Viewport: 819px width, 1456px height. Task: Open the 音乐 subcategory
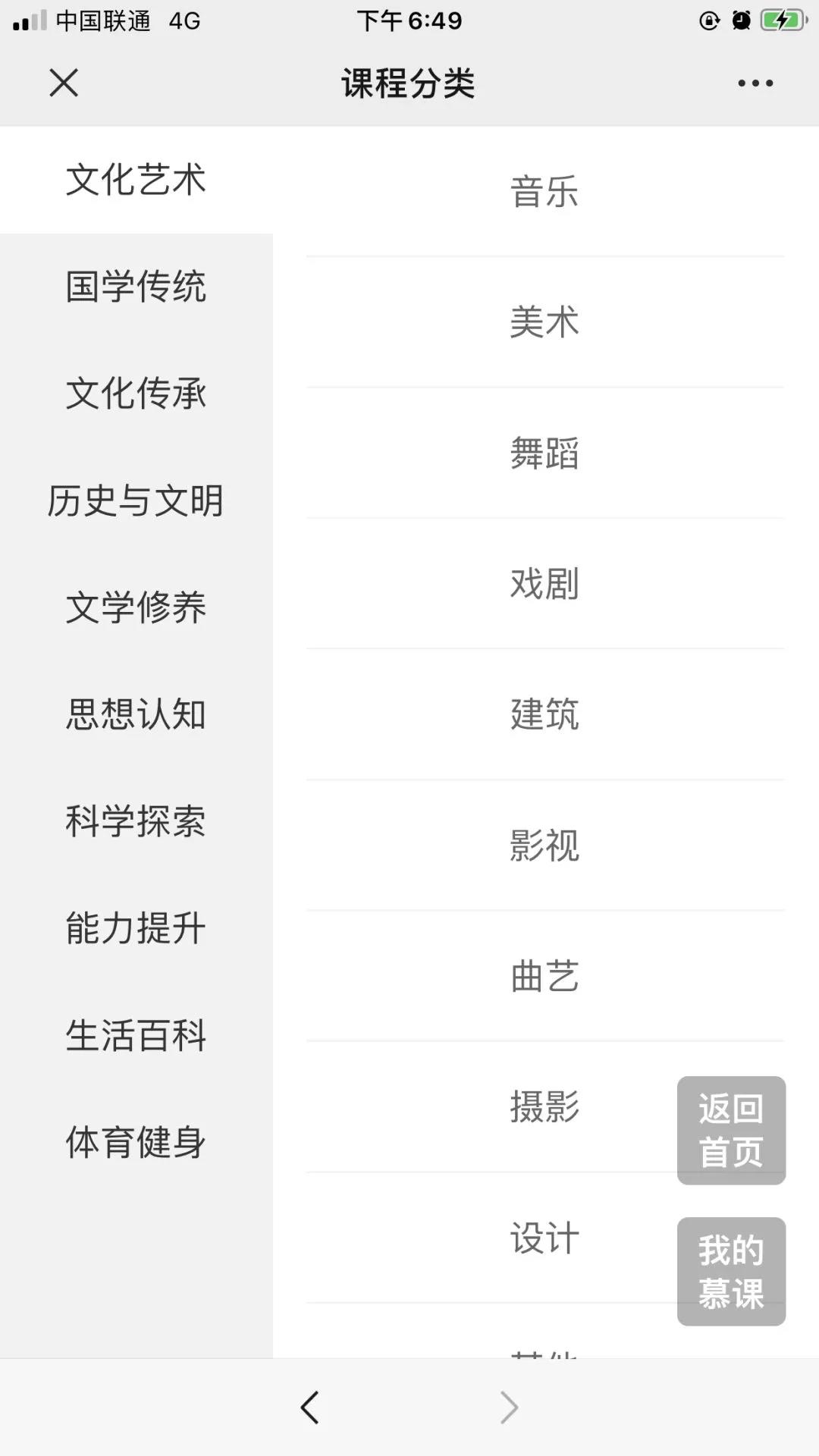coord(544,192)
